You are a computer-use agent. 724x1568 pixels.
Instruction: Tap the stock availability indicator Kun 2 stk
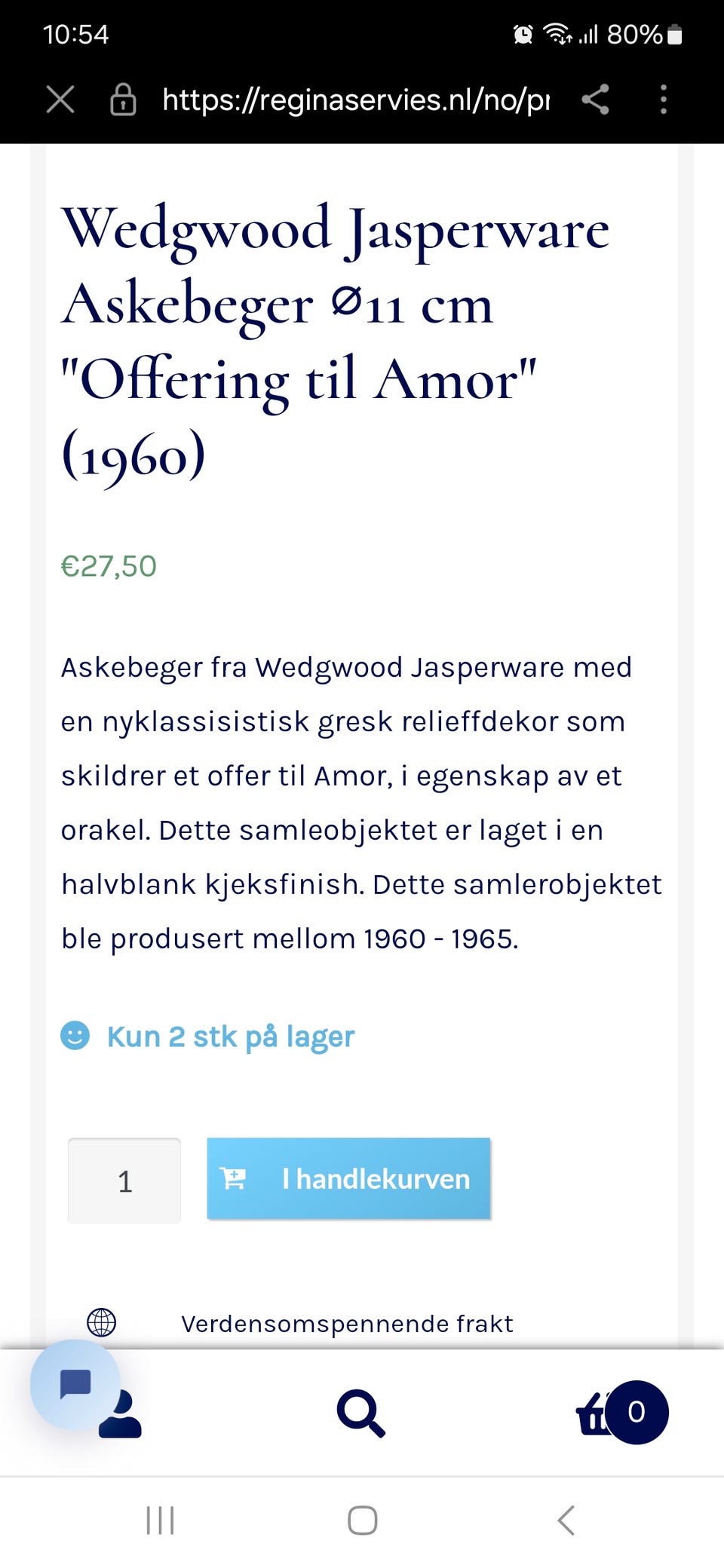point(230,1036)
